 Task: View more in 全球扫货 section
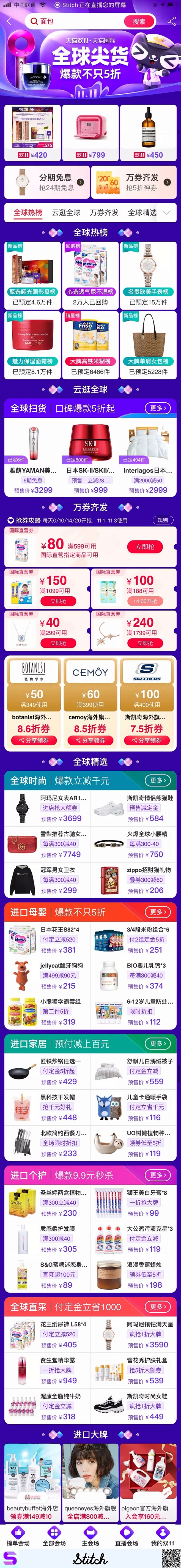click(x=157, y=408)
